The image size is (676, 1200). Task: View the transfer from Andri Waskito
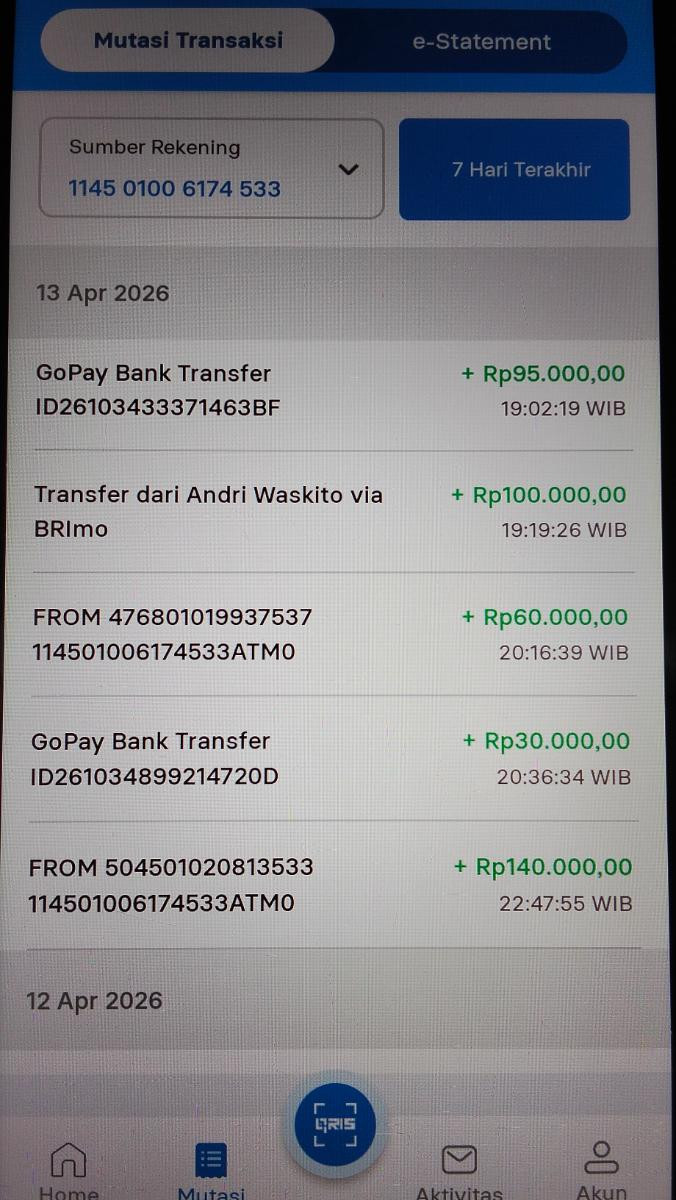[x=332, y=512]
